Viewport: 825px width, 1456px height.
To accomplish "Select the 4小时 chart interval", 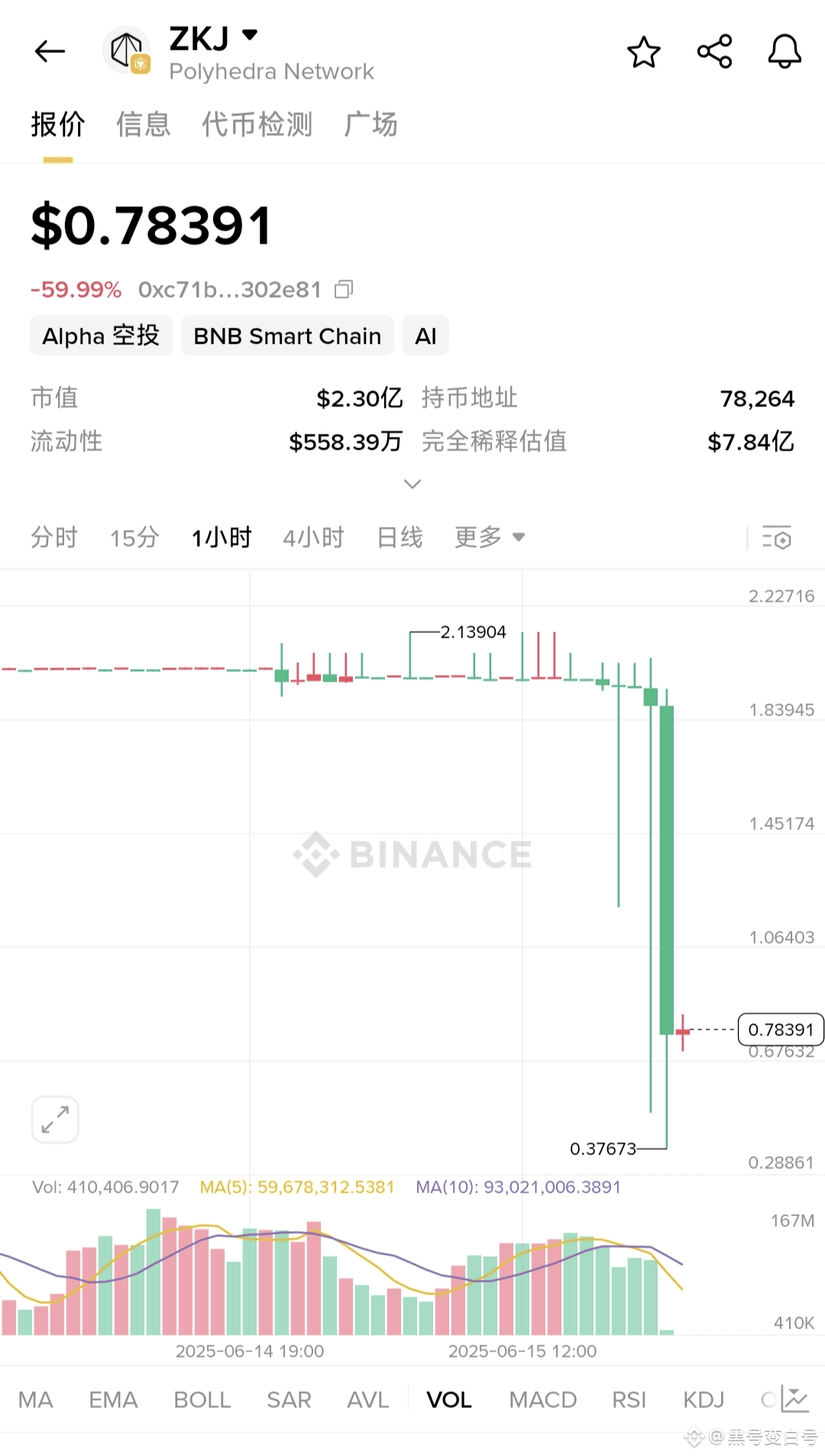I will pyautogui.click(x=313, y=538).
